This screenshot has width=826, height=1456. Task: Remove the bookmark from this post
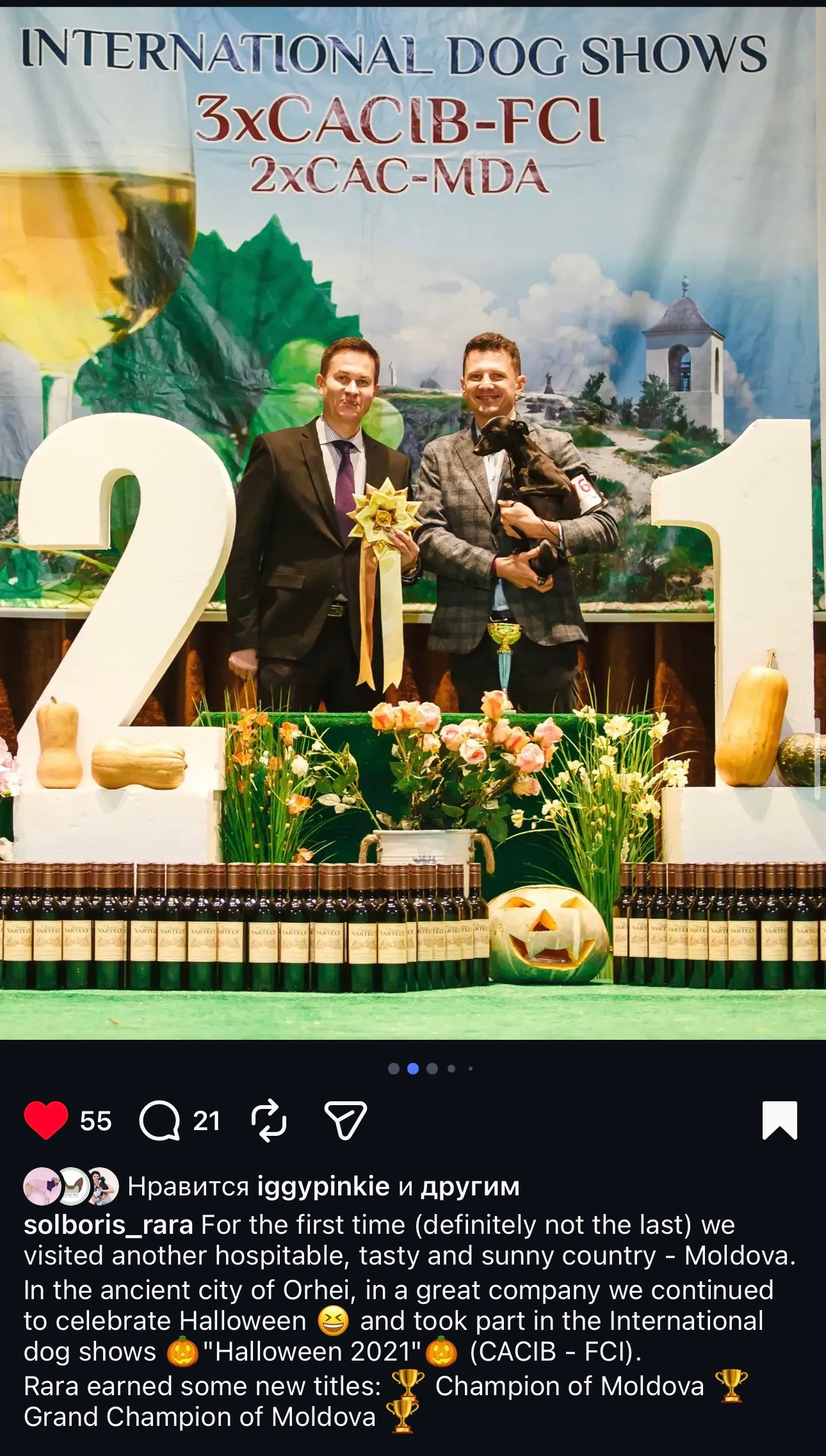click(779, 1120)
